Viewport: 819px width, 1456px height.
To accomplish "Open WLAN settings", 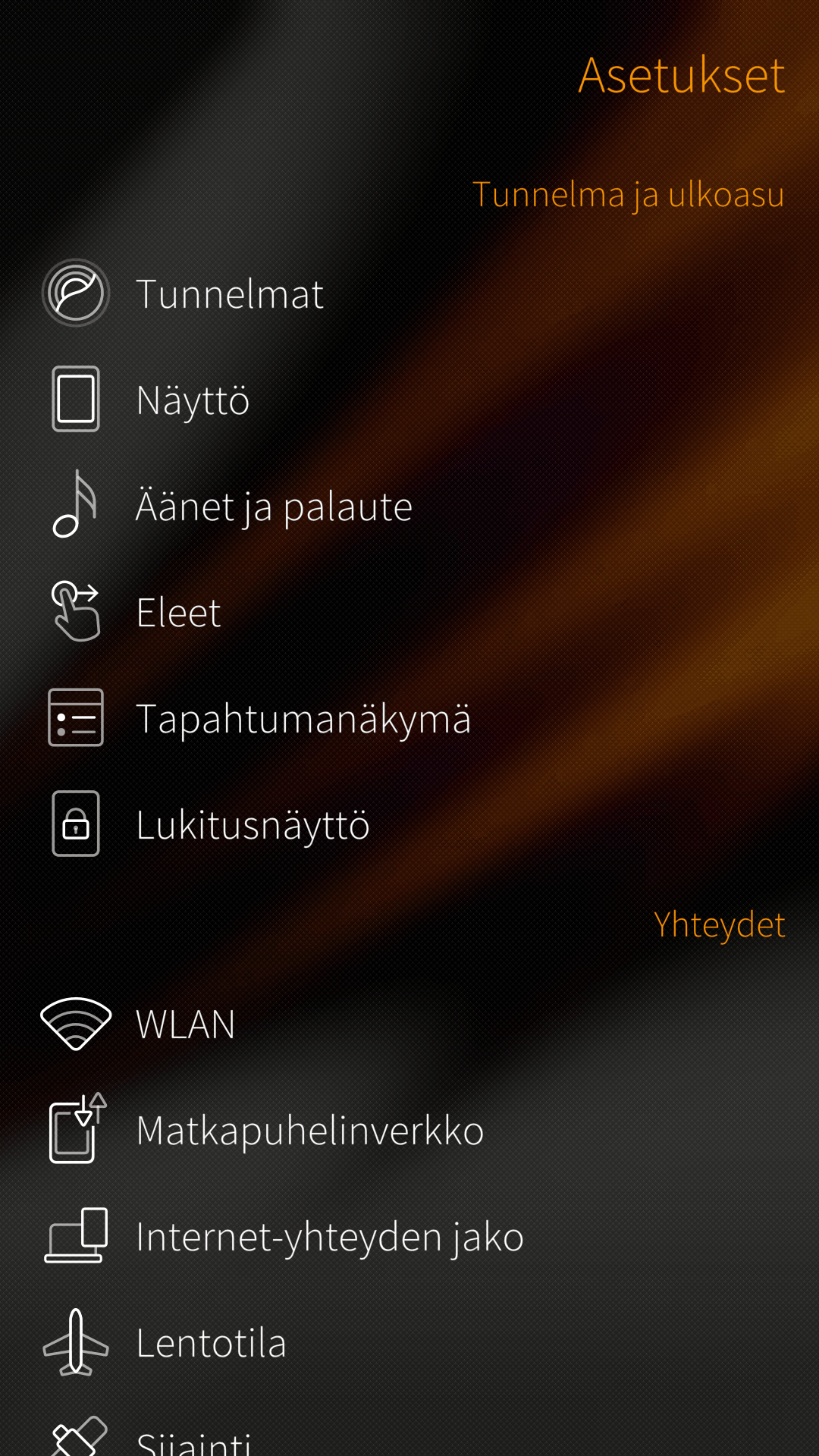I will (186, 1024).
